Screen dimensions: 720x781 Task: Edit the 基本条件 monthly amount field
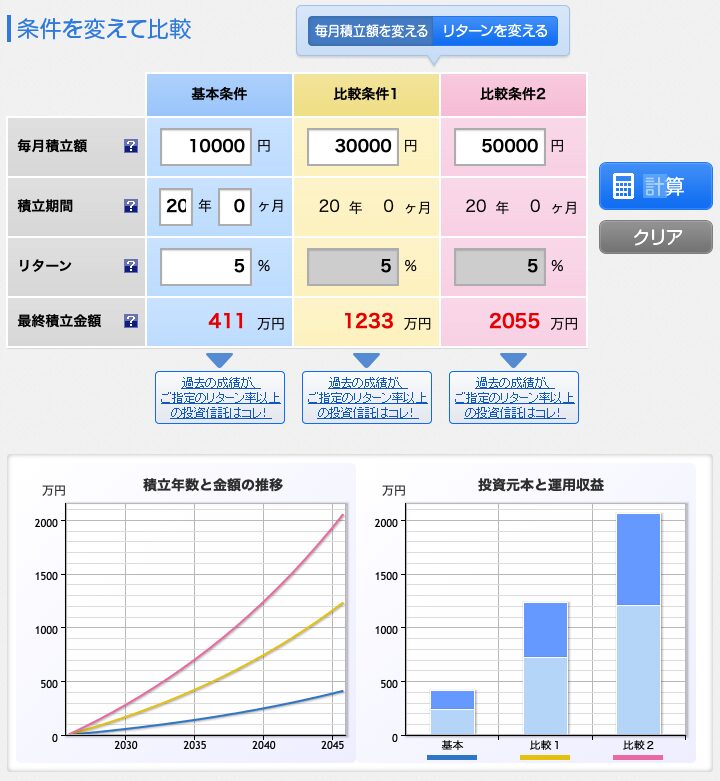(205, 146)
